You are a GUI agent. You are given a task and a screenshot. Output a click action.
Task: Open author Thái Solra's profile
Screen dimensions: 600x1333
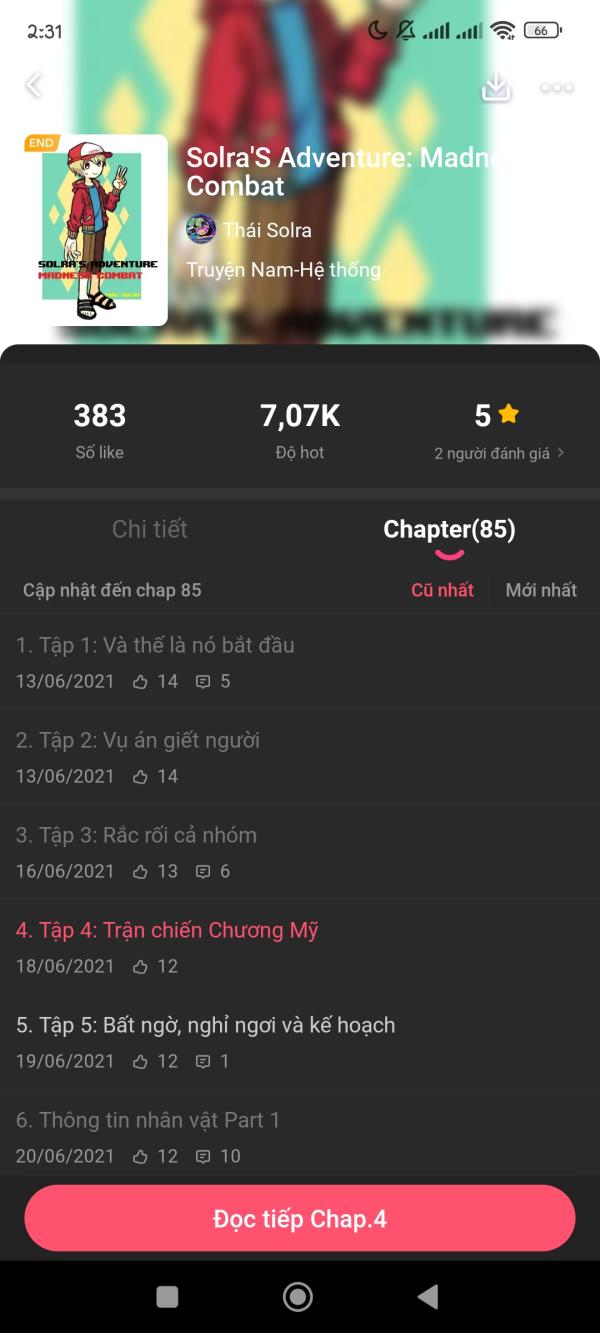click(x=249, y=230)
